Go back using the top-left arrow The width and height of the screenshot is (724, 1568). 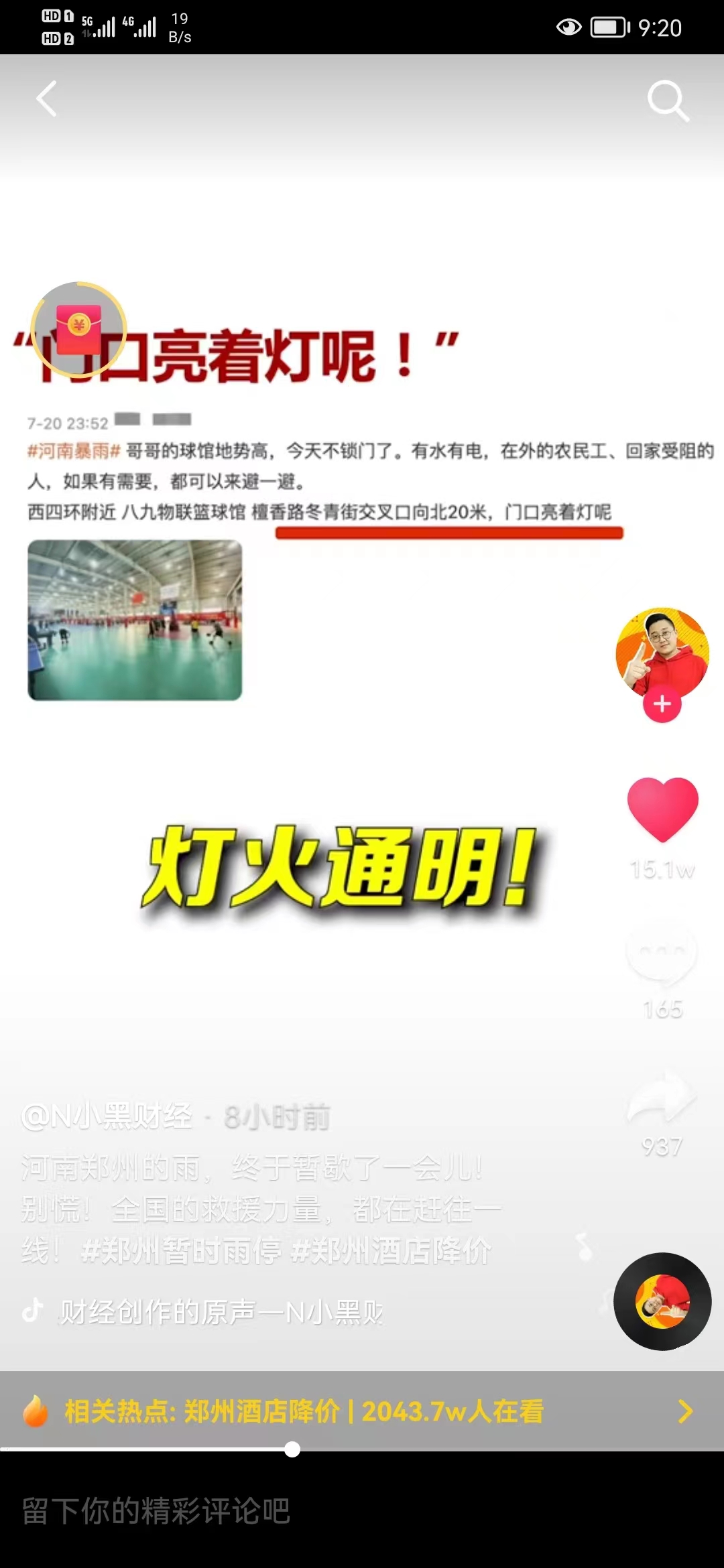click(47, 99)
